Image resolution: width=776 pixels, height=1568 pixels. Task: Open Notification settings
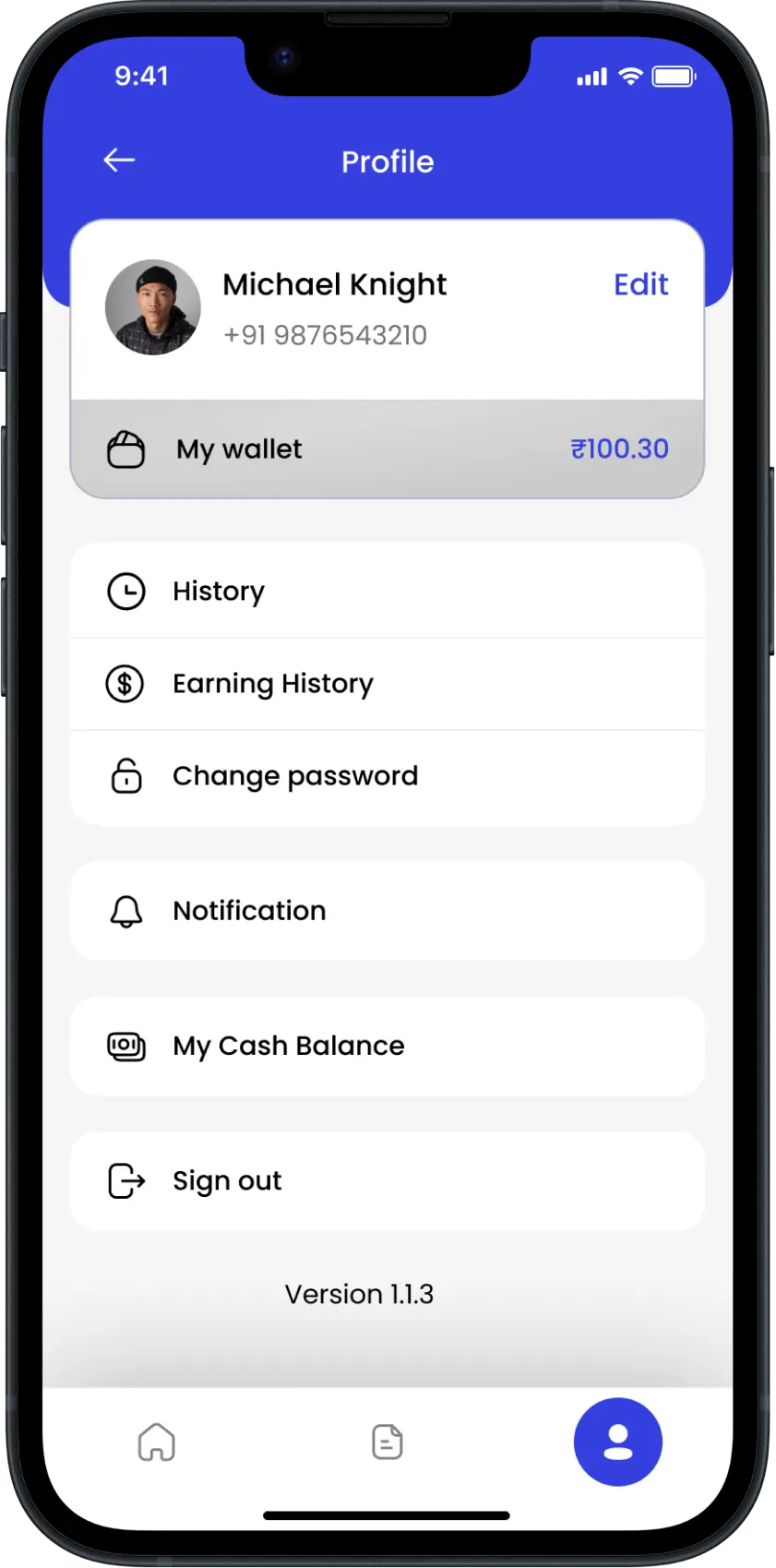387,911
